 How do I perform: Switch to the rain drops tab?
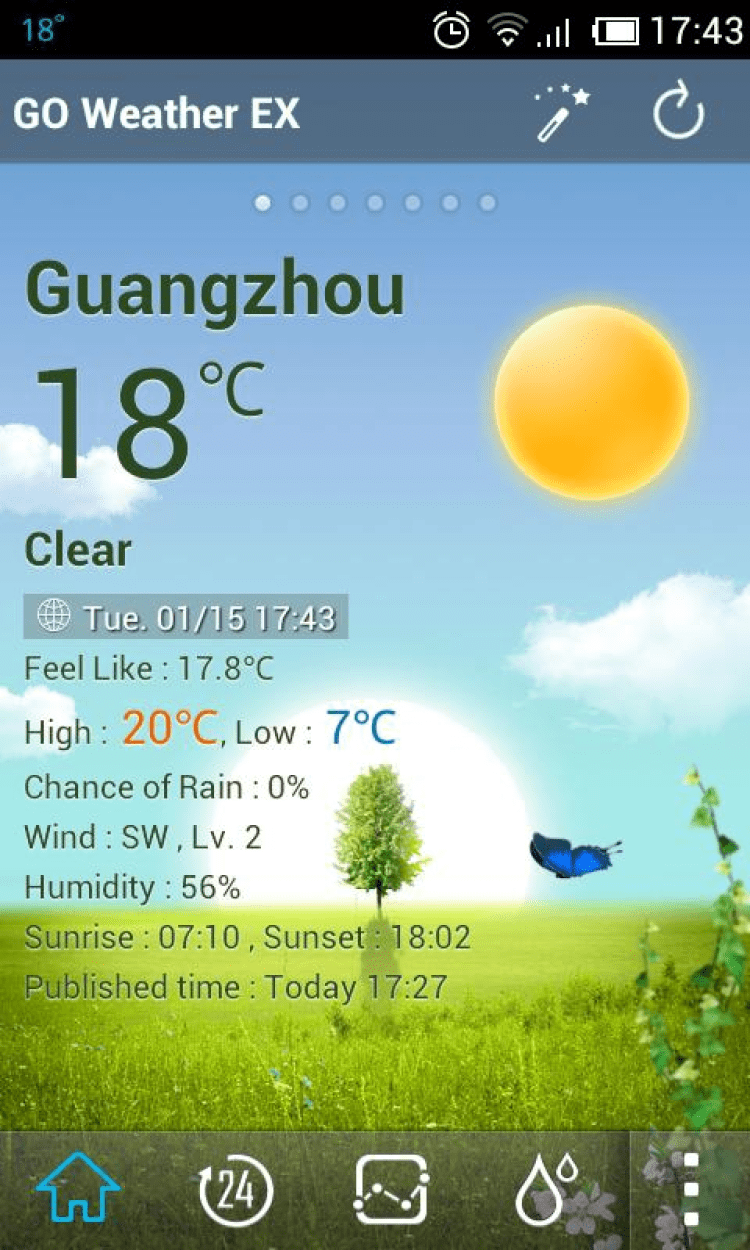pyautogui.click(x=546, y=1190)
